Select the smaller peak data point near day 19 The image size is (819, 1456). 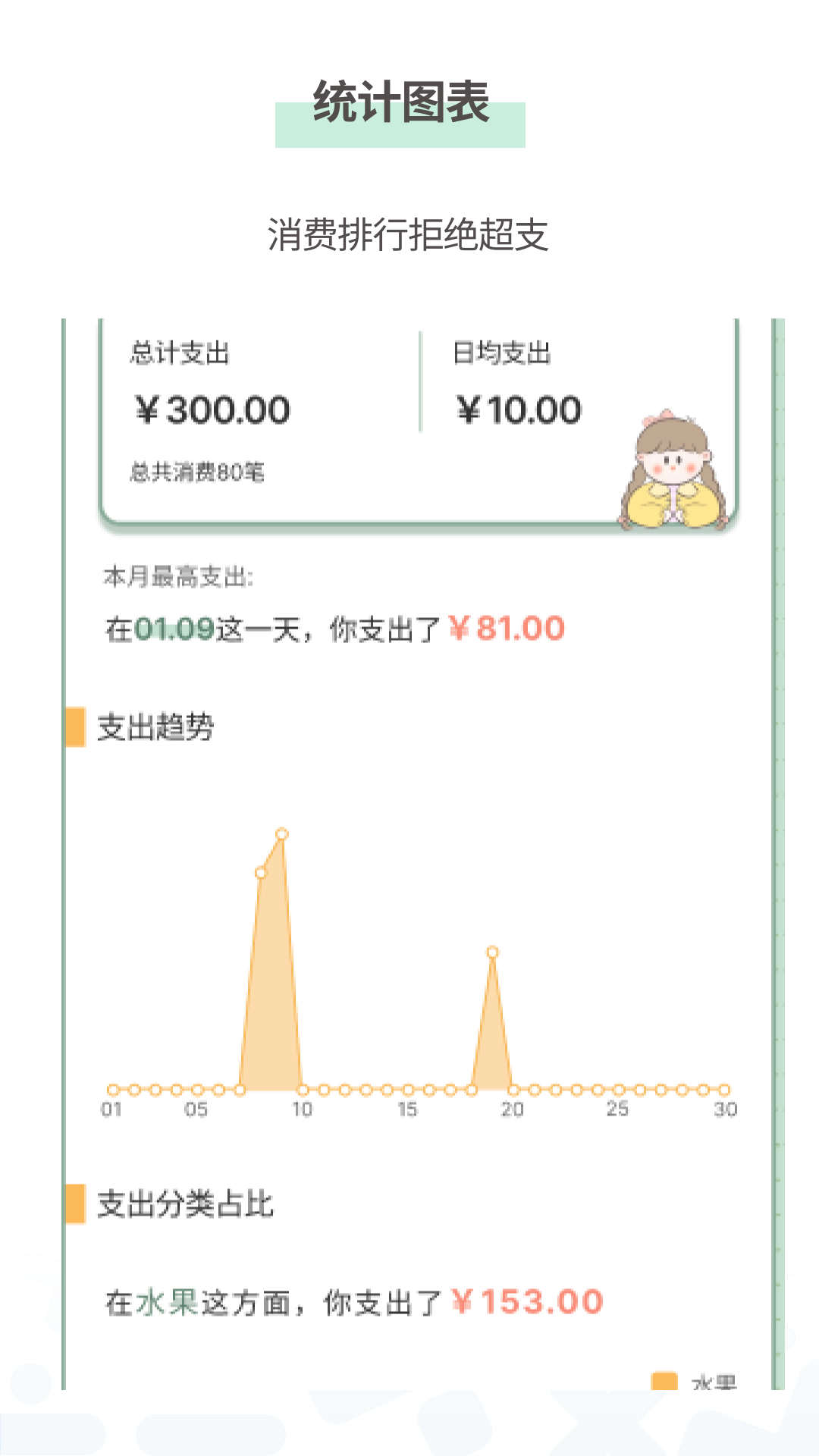click(x=494, y=952)
